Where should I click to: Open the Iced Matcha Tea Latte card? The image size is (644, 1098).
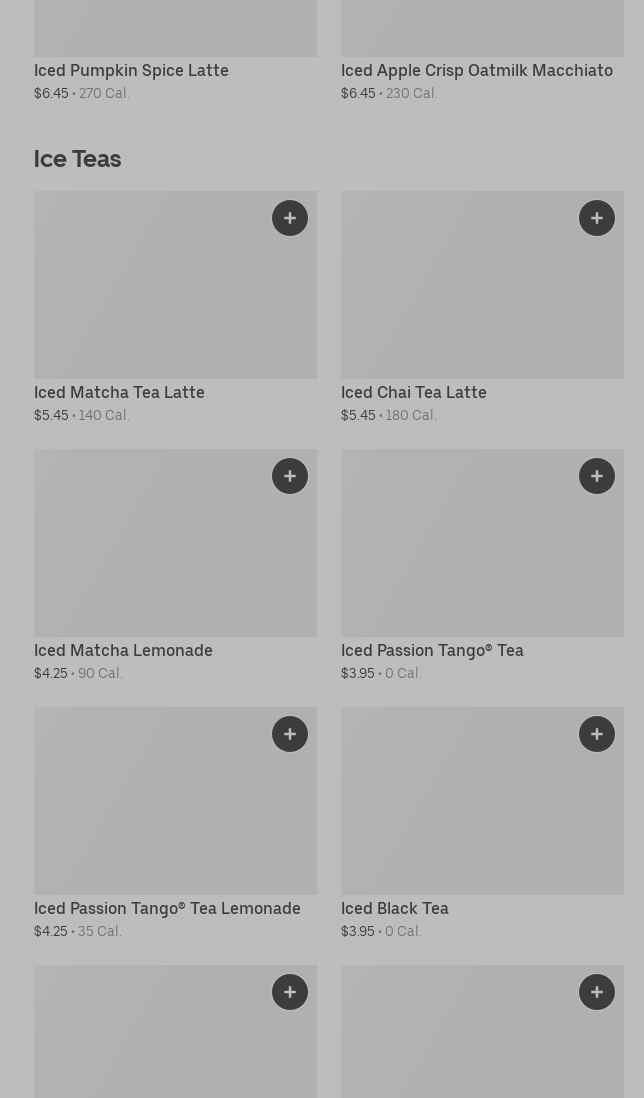[x=176, y=307]
